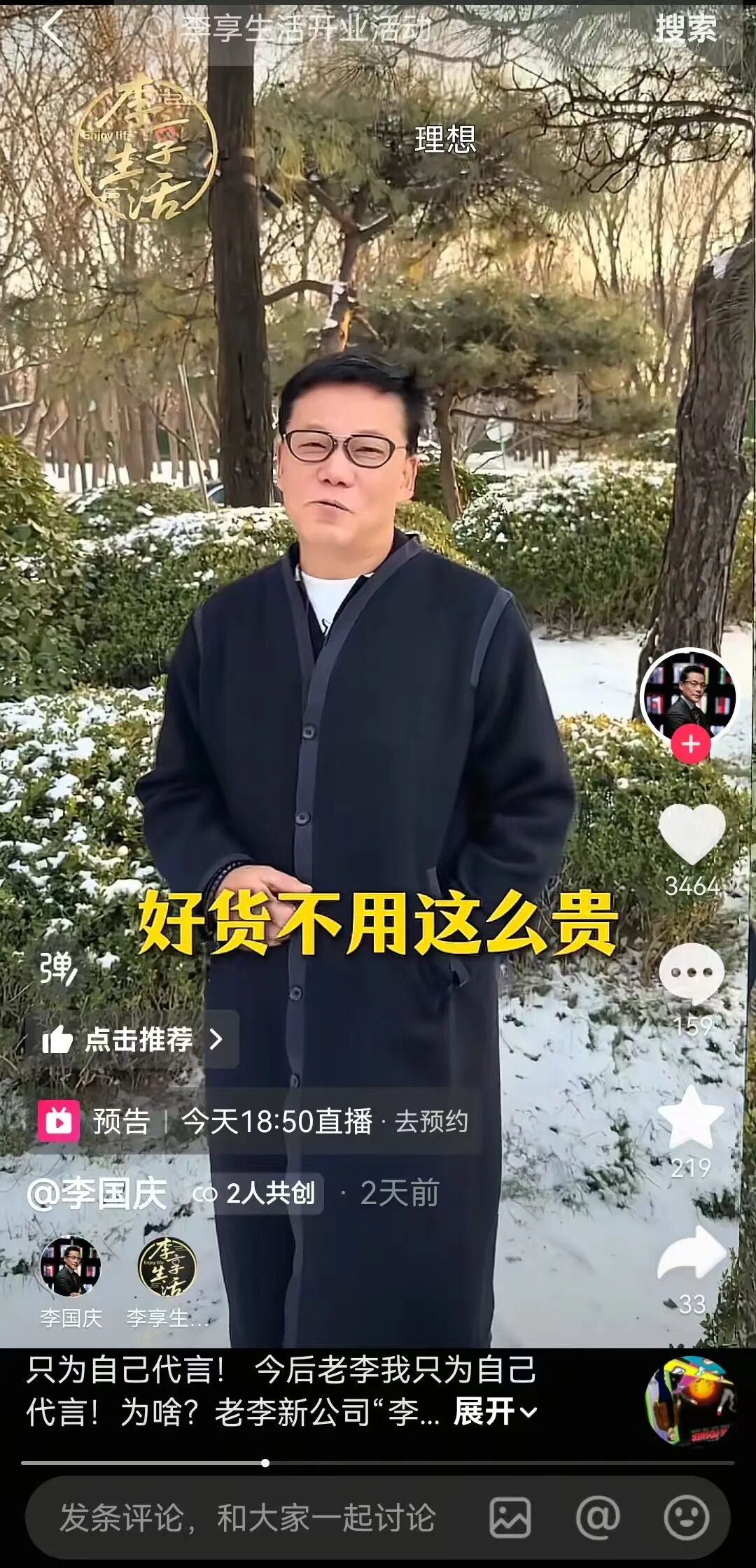
Task: Open the @李国庆 author name
Action: [98, 1194]
